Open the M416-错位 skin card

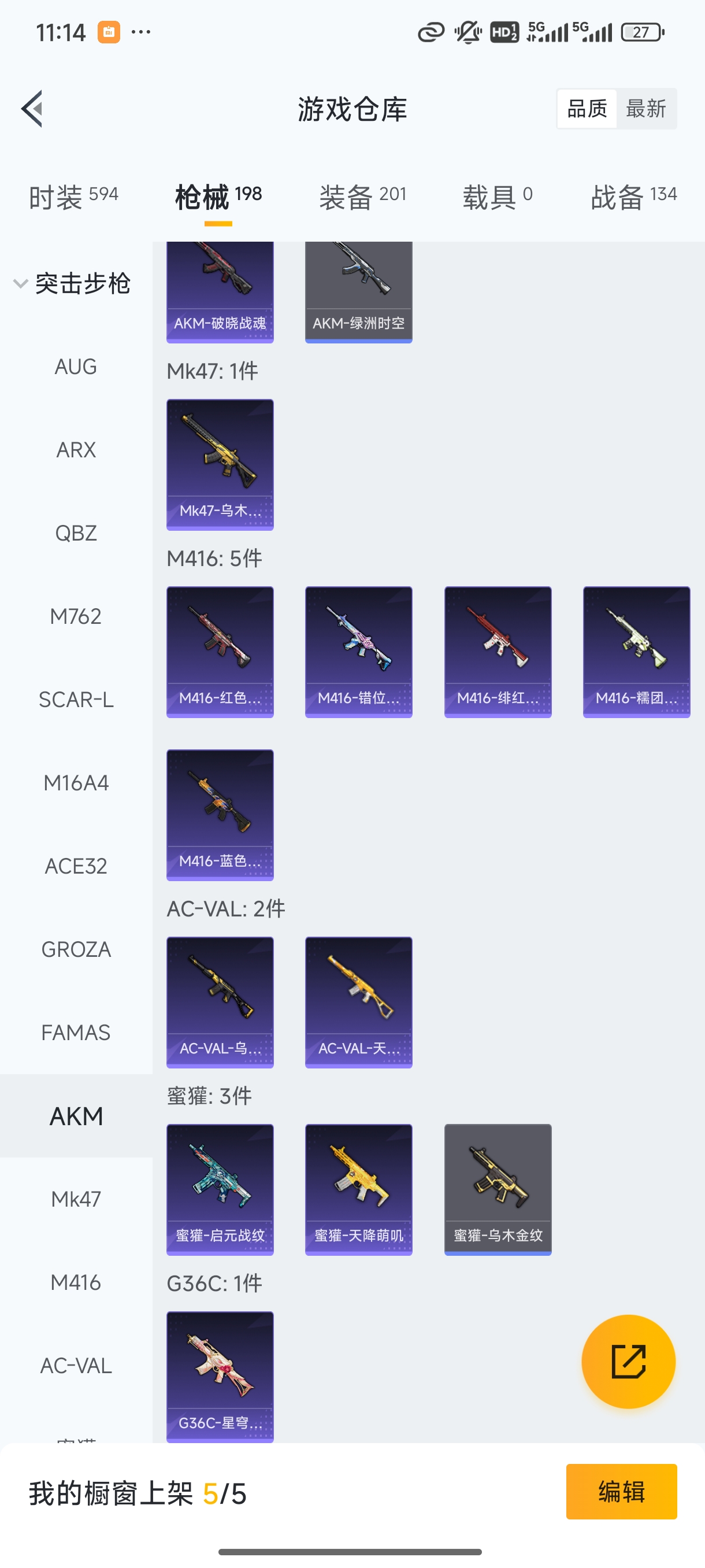(359, 652)
